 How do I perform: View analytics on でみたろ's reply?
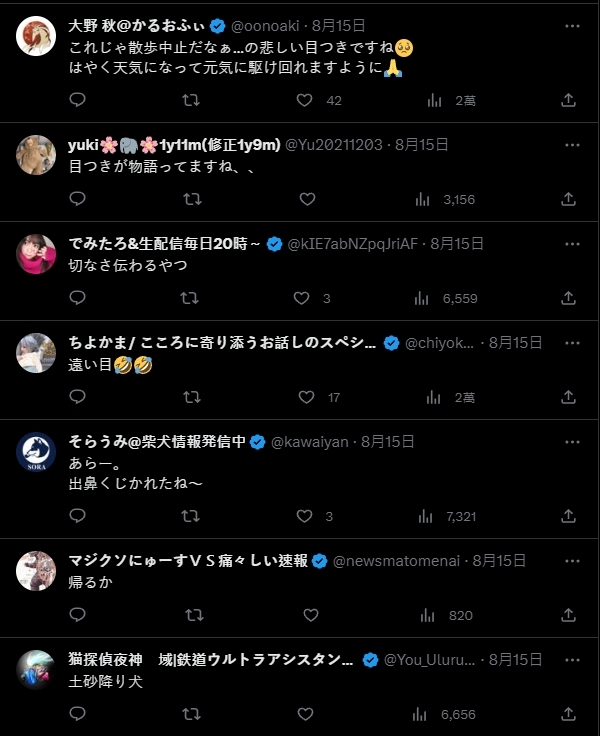(435, 298)
